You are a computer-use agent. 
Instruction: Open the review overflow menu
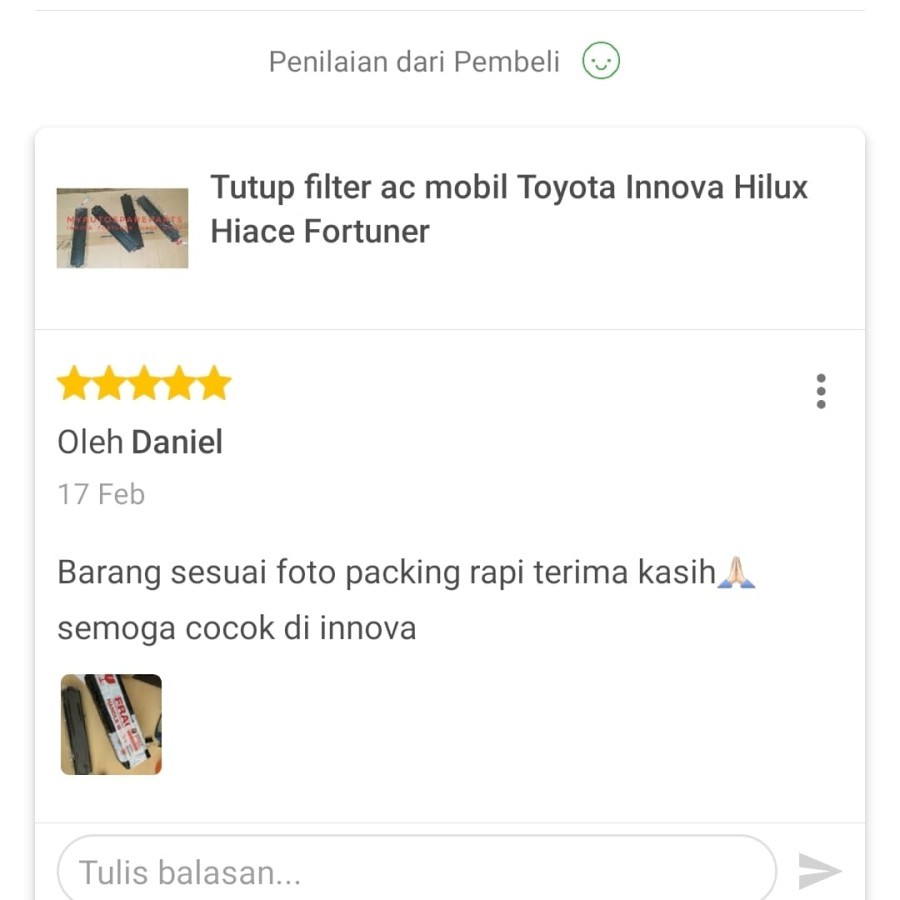tap(820, 391)
